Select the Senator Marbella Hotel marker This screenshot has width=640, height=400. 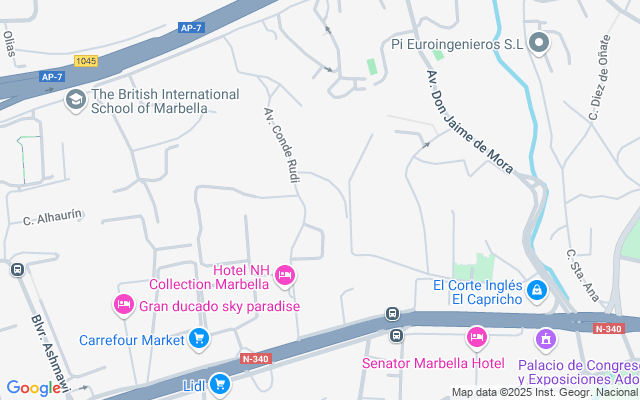pyautogui.click(x=476, y=338)
